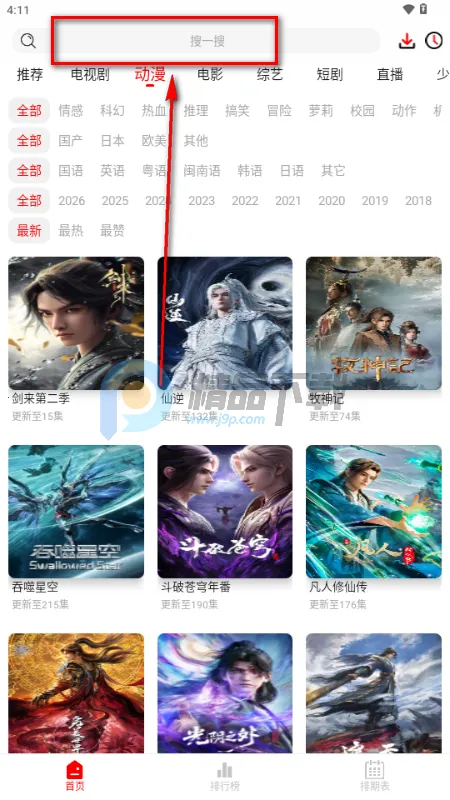Open the 凡人修仙传 card
Viewport: 450px width, 800px height.
click(374, 528)
